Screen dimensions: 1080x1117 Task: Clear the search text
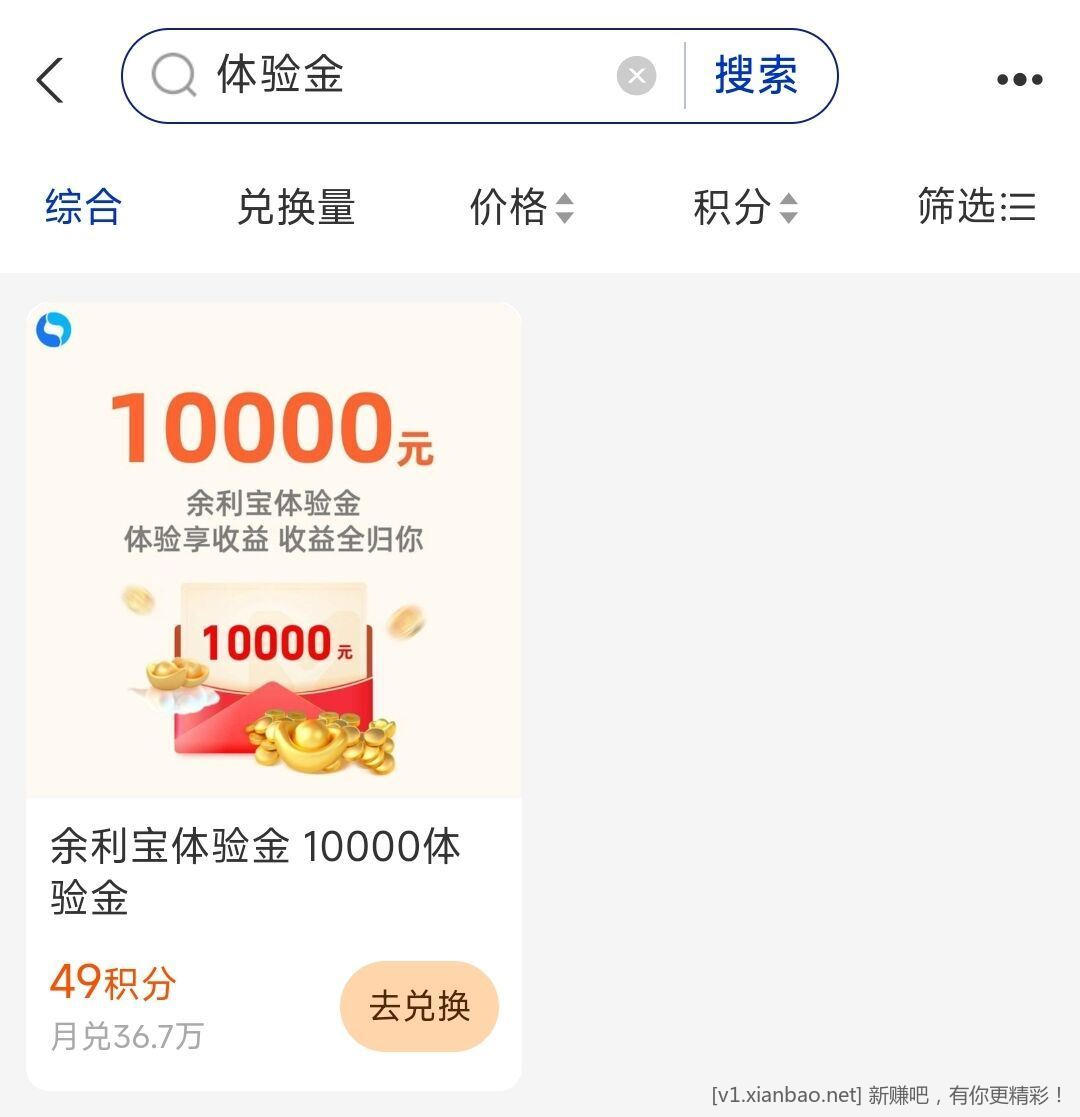(x=636, y=76)
